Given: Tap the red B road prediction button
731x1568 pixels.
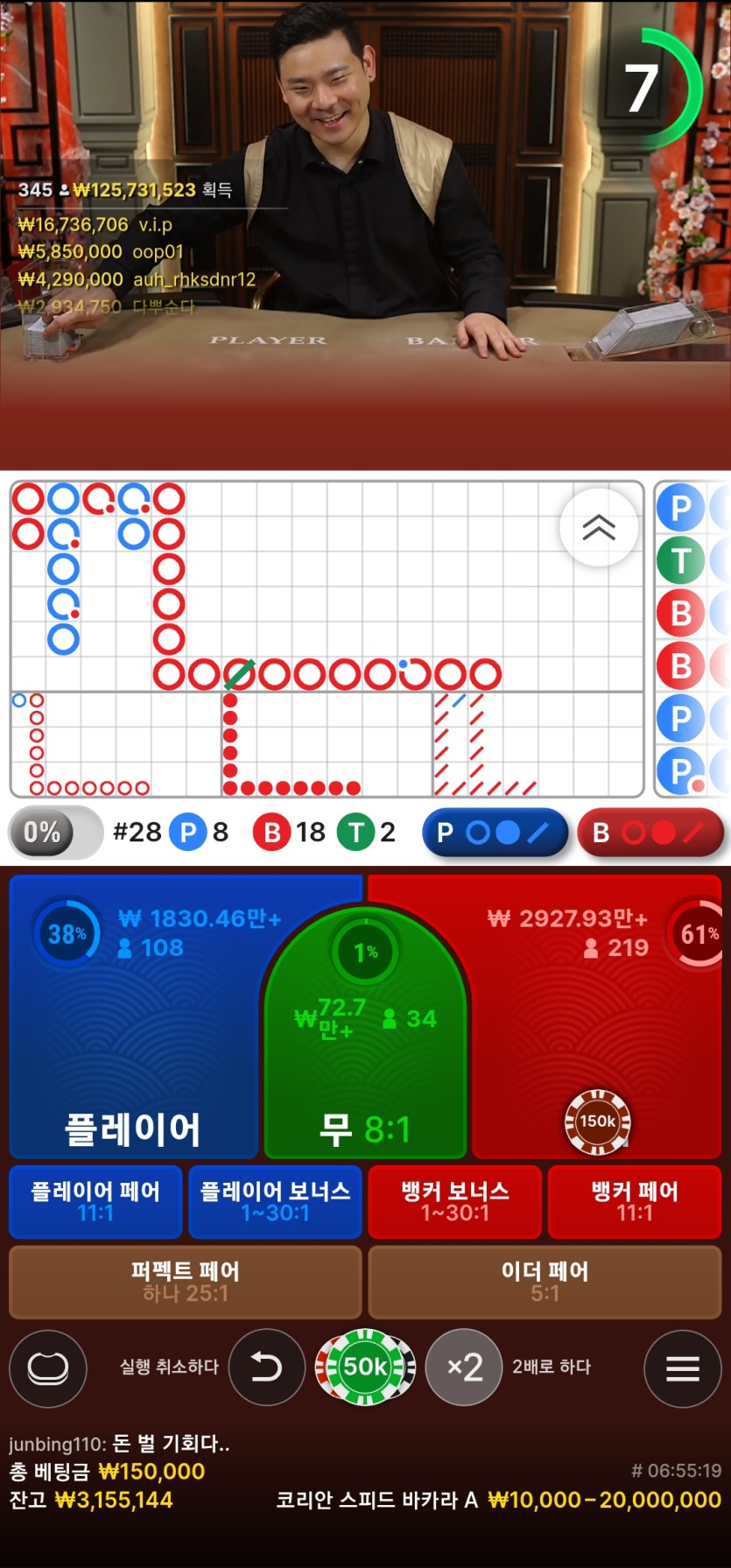Looking at the screenshot, I should pos(650,832).
